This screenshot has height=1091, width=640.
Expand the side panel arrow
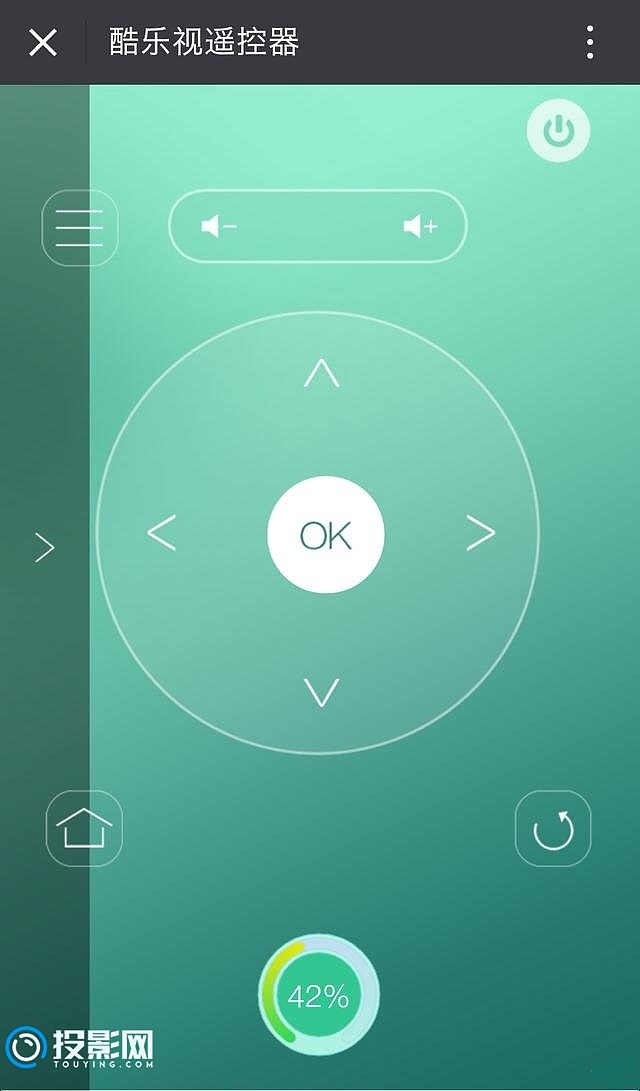(45, 548)
